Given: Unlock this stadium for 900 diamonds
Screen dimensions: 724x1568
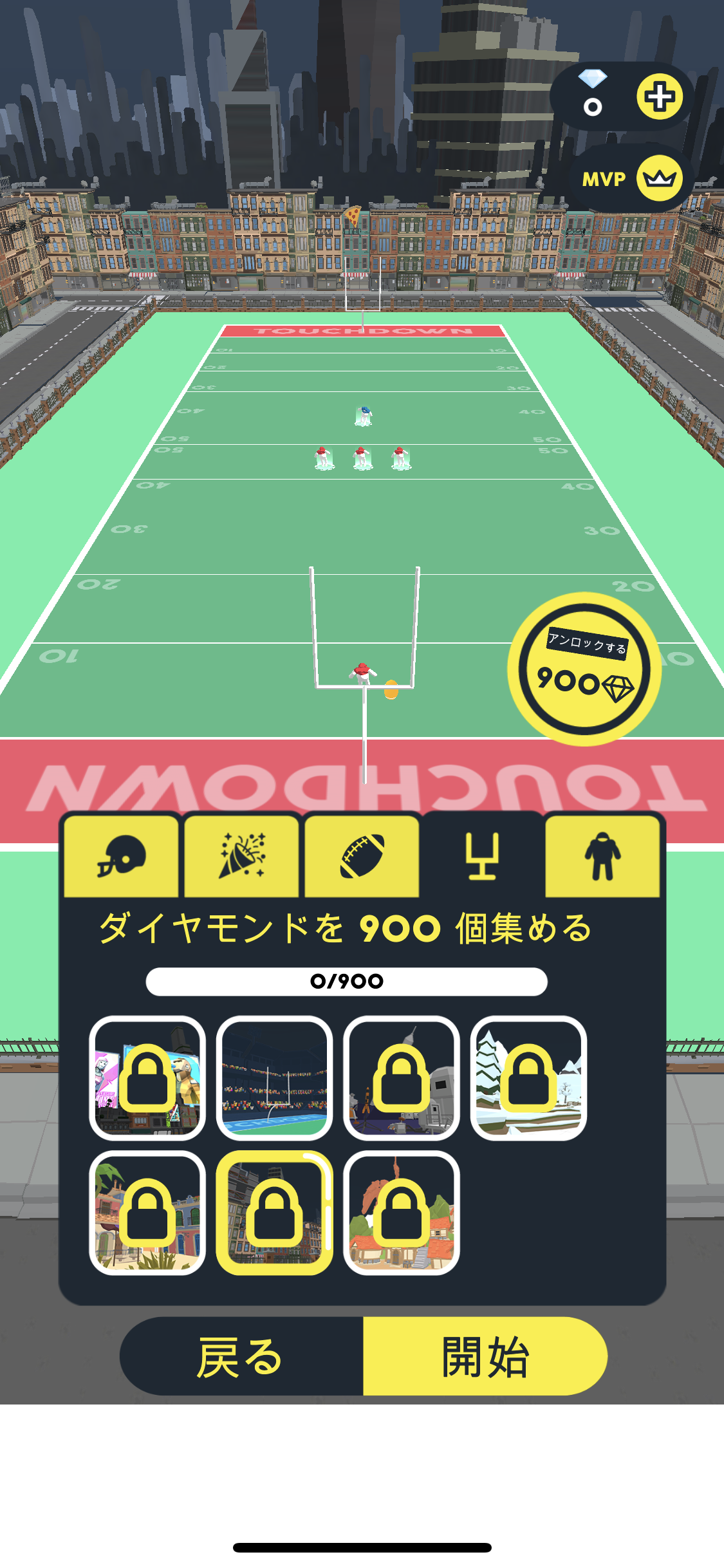Looking at the screenshot, I should pos(584,669).
